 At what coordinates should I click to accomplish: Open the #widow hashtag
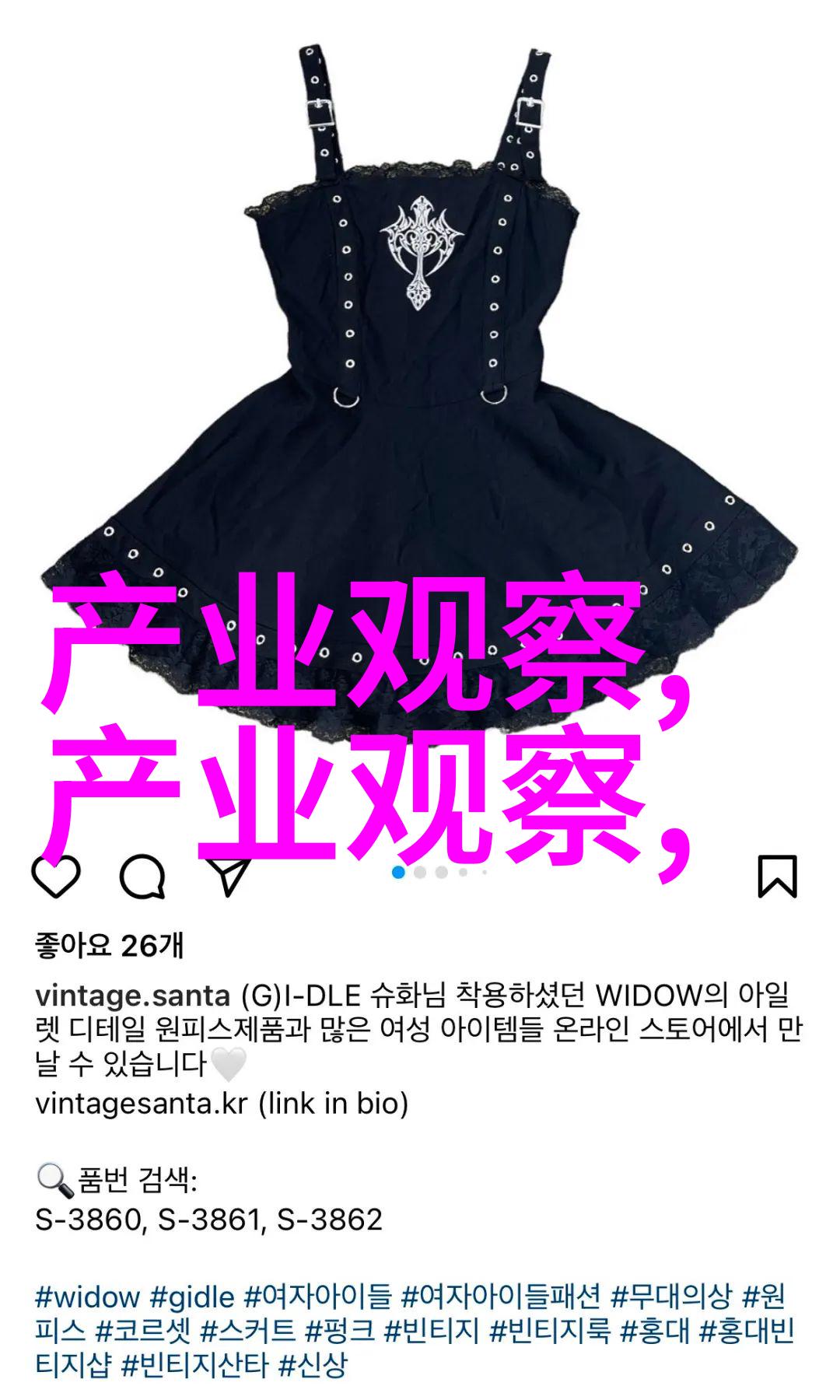pos(87,1297)
